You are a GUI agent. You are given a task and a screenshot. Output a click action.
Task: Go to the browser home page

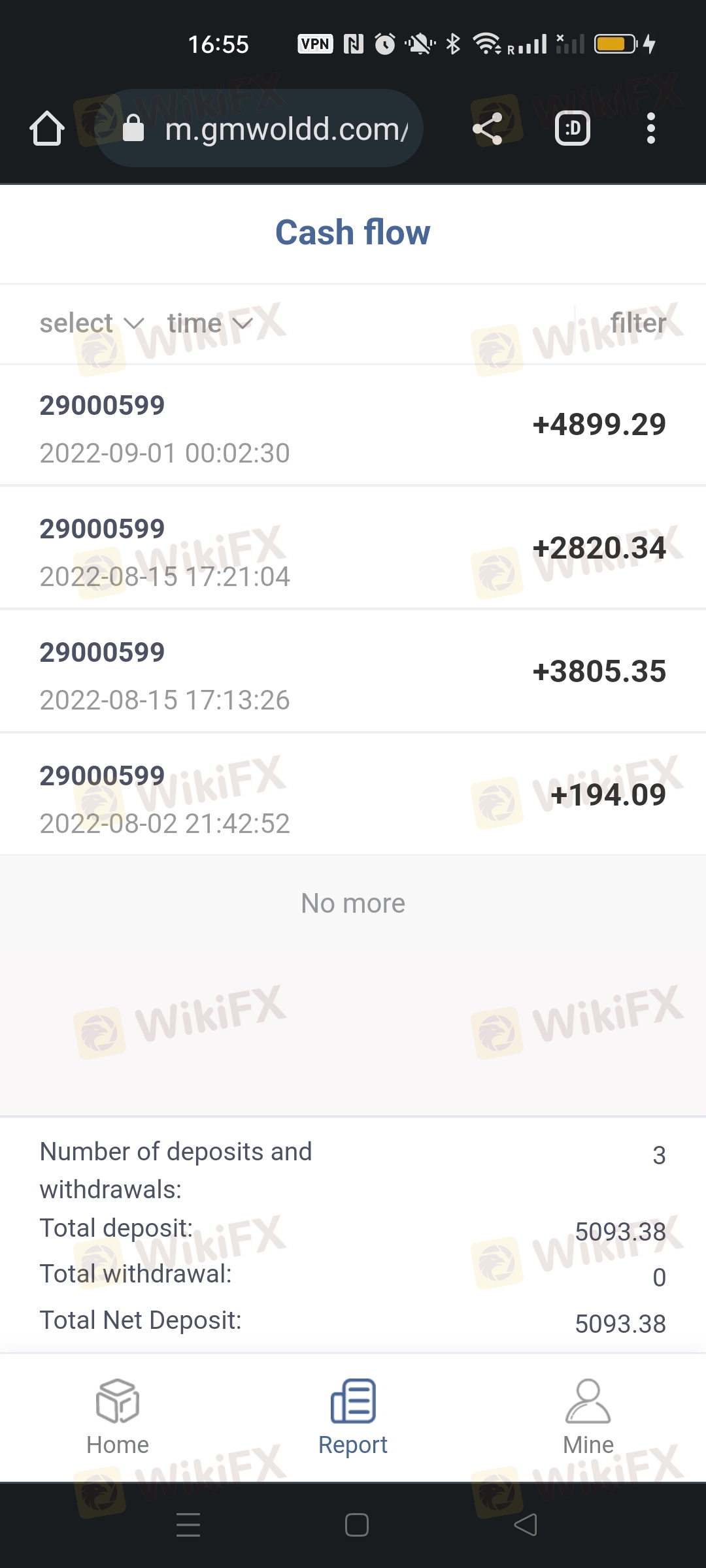(47, 128)
